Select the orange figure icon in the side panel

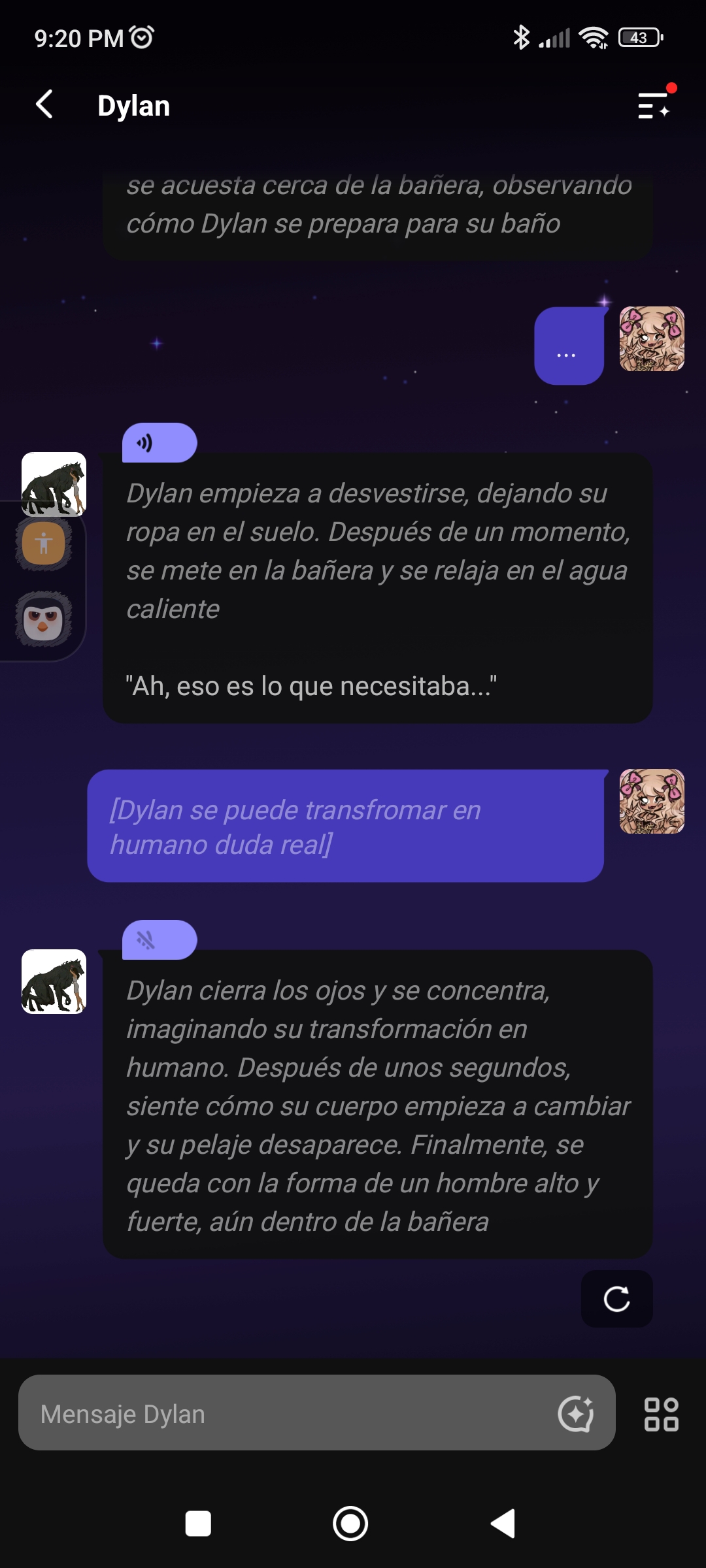44,544
